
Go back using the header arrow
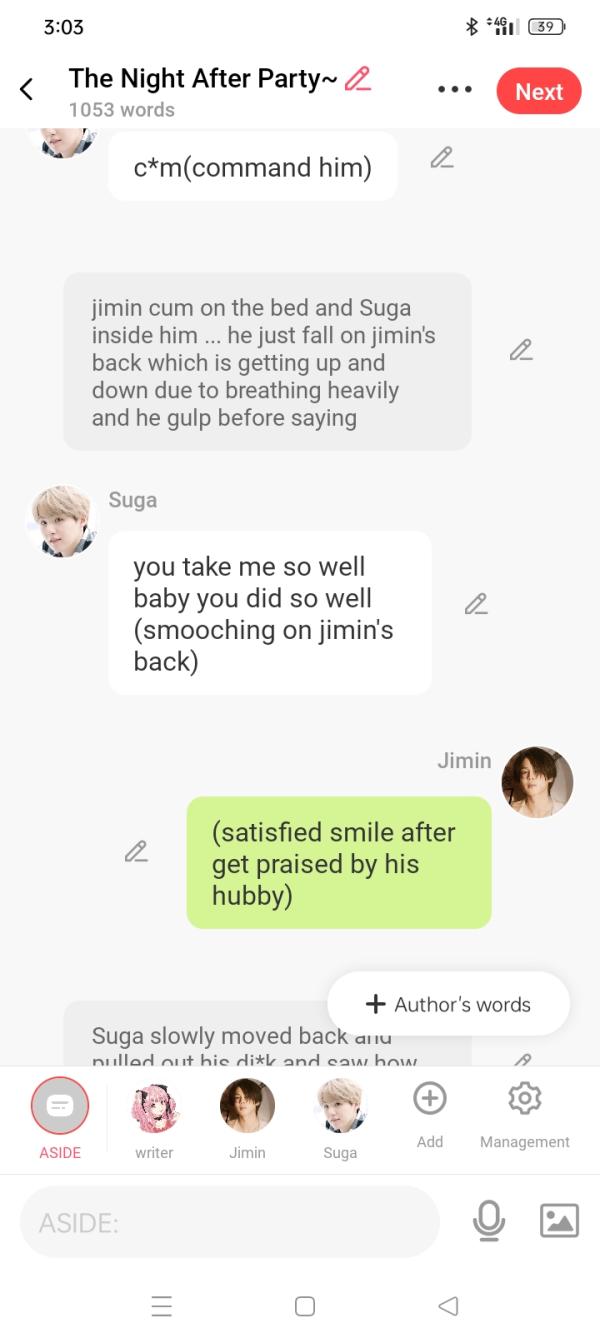[27, 90]
